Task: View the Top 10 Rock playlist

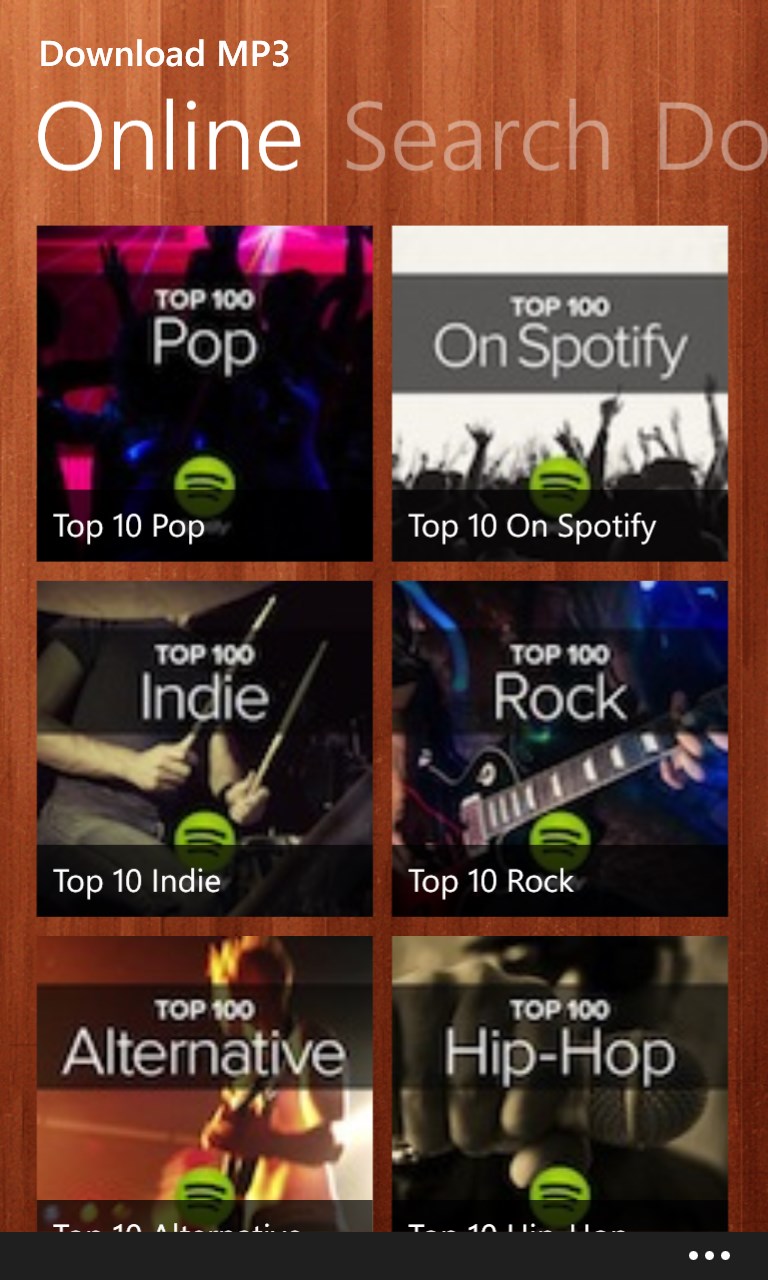Action: 559,748
